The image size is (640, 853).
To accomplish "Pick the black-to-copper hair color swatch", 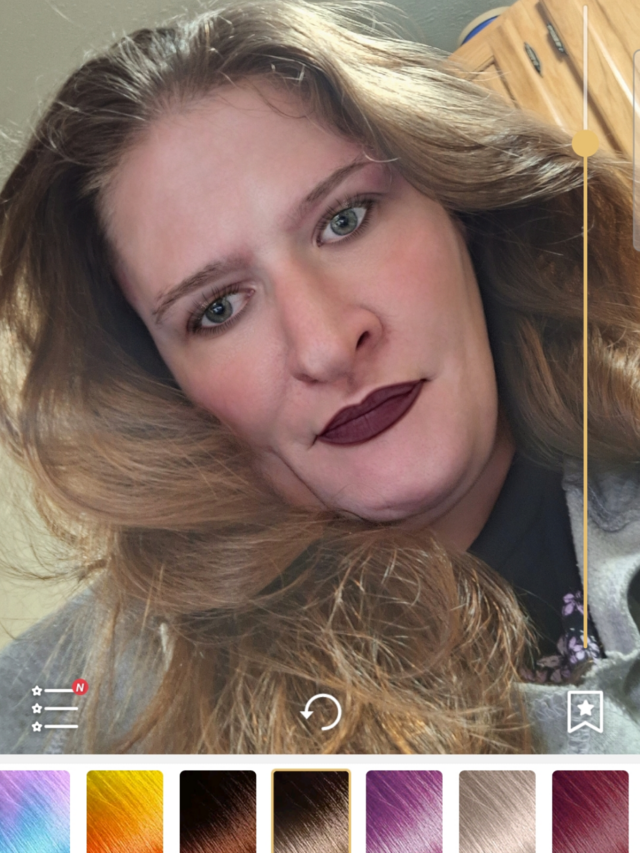I will [218, 810].
